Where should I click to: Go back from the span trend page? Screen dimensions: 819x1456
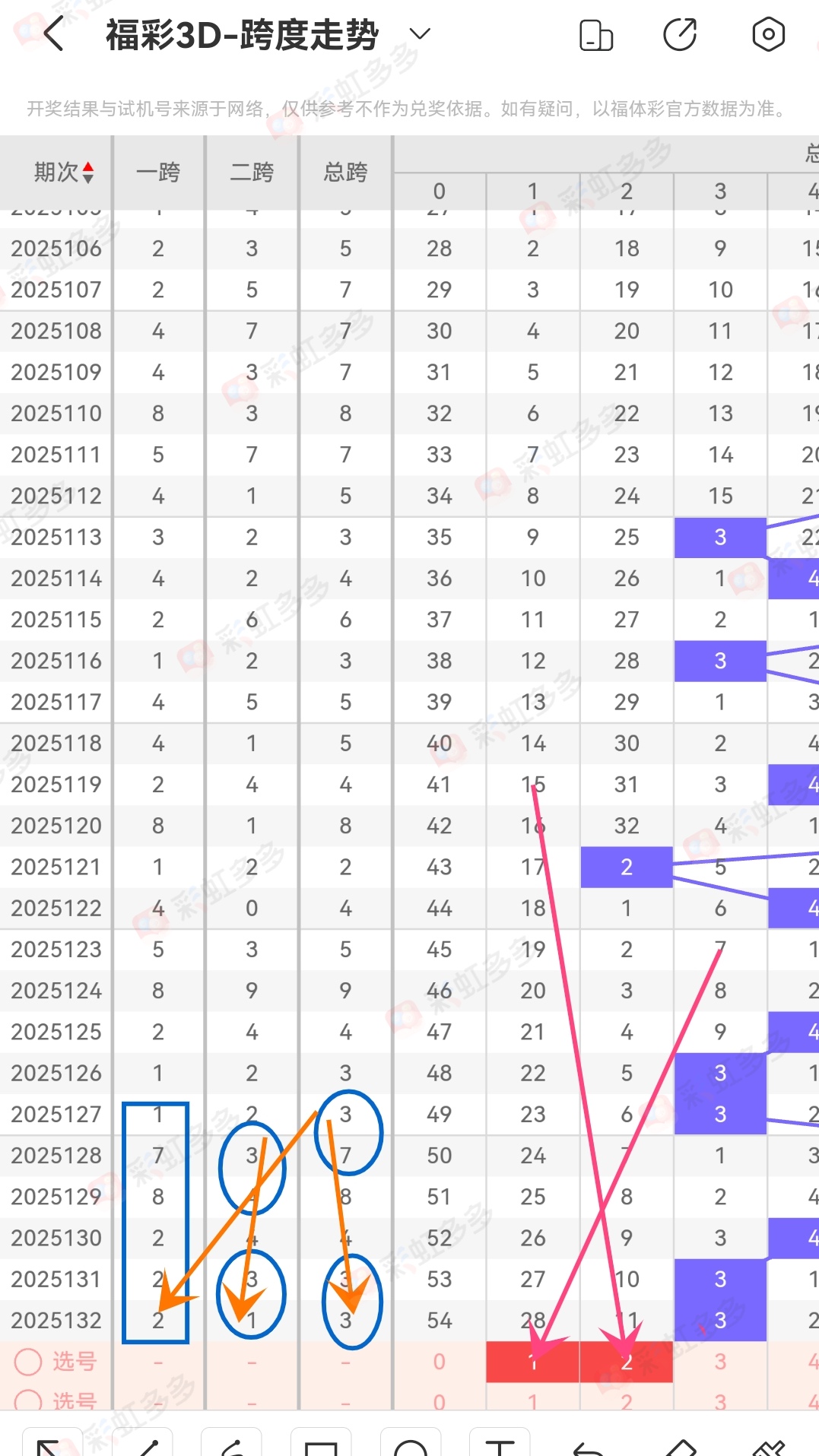point(53,35)
